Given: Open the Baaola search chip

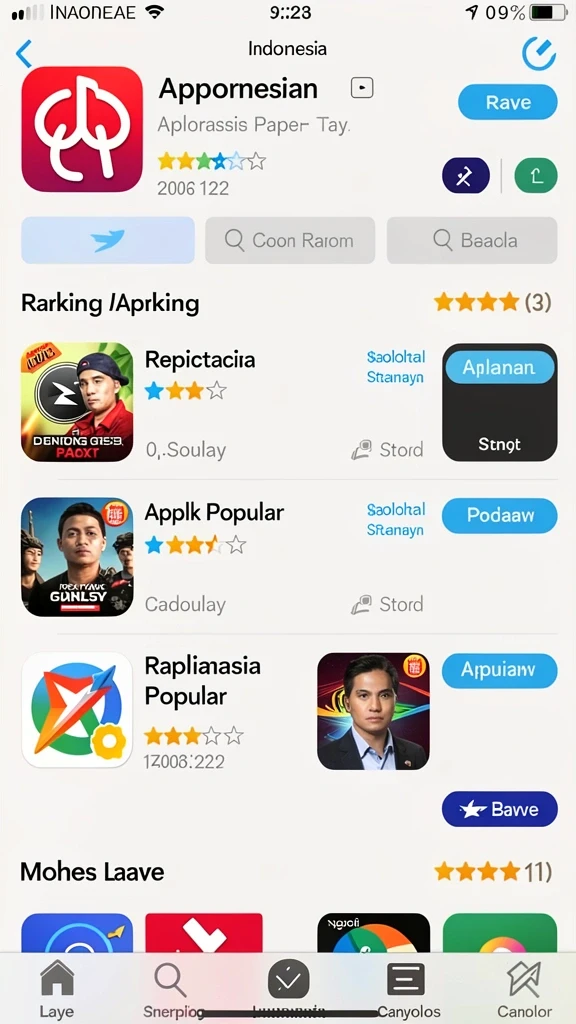Looking at the screenshot, I should pos(472,240).
